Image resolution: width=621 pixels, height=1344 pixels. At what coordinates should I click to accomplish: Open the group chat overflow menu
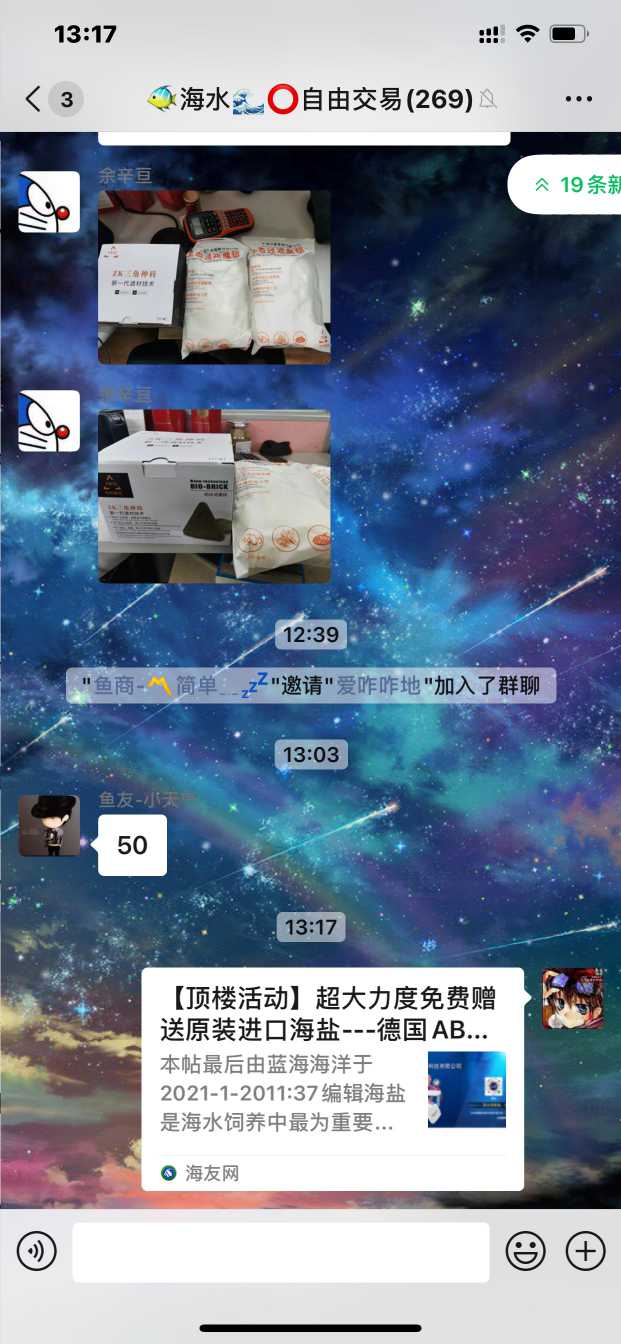click(579, 99)
